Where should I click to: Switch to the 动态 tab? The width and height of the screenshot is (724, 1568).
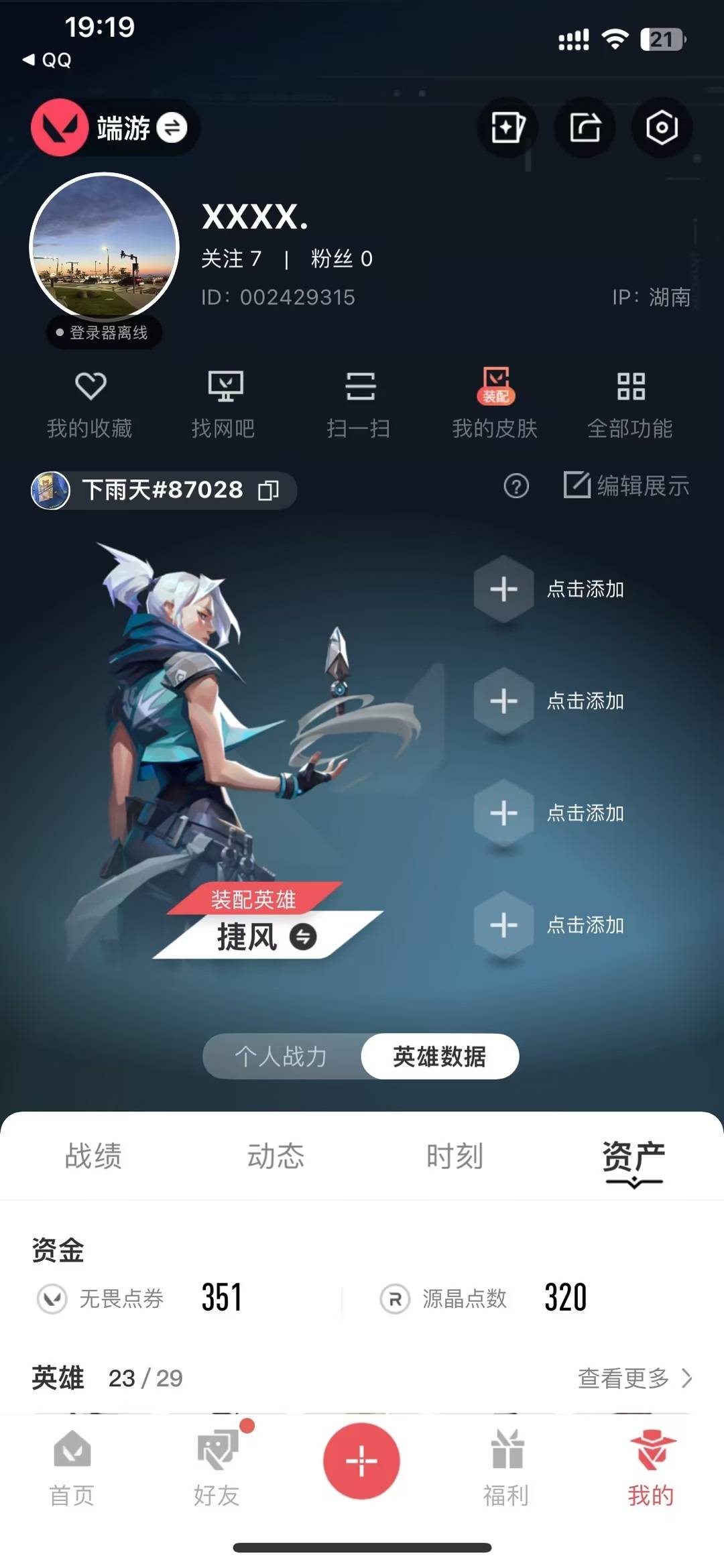click(276, 1156)
